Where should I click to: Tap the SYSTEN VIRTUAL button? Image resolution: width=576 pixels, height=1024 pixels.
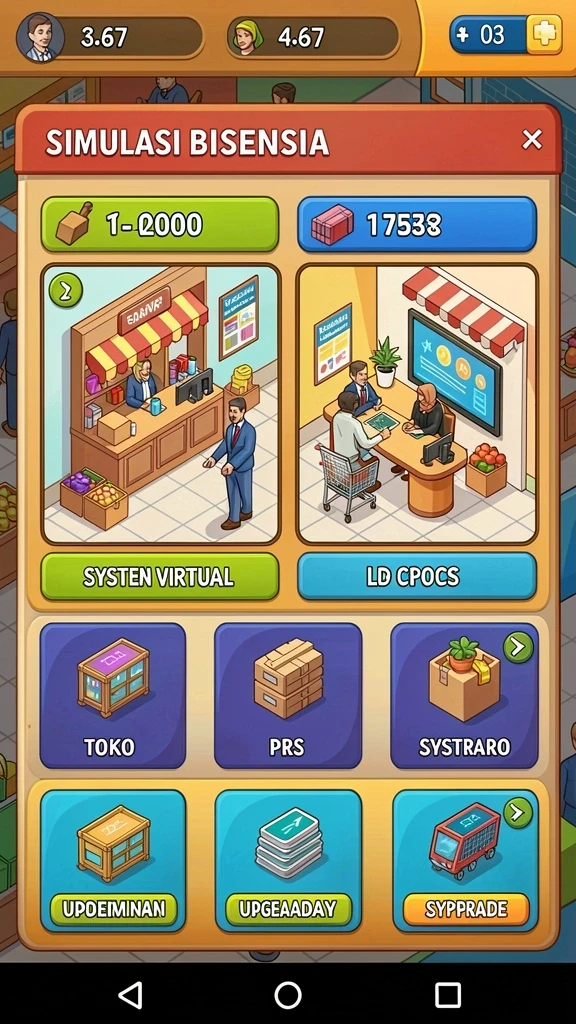click(x=160, y=577)
